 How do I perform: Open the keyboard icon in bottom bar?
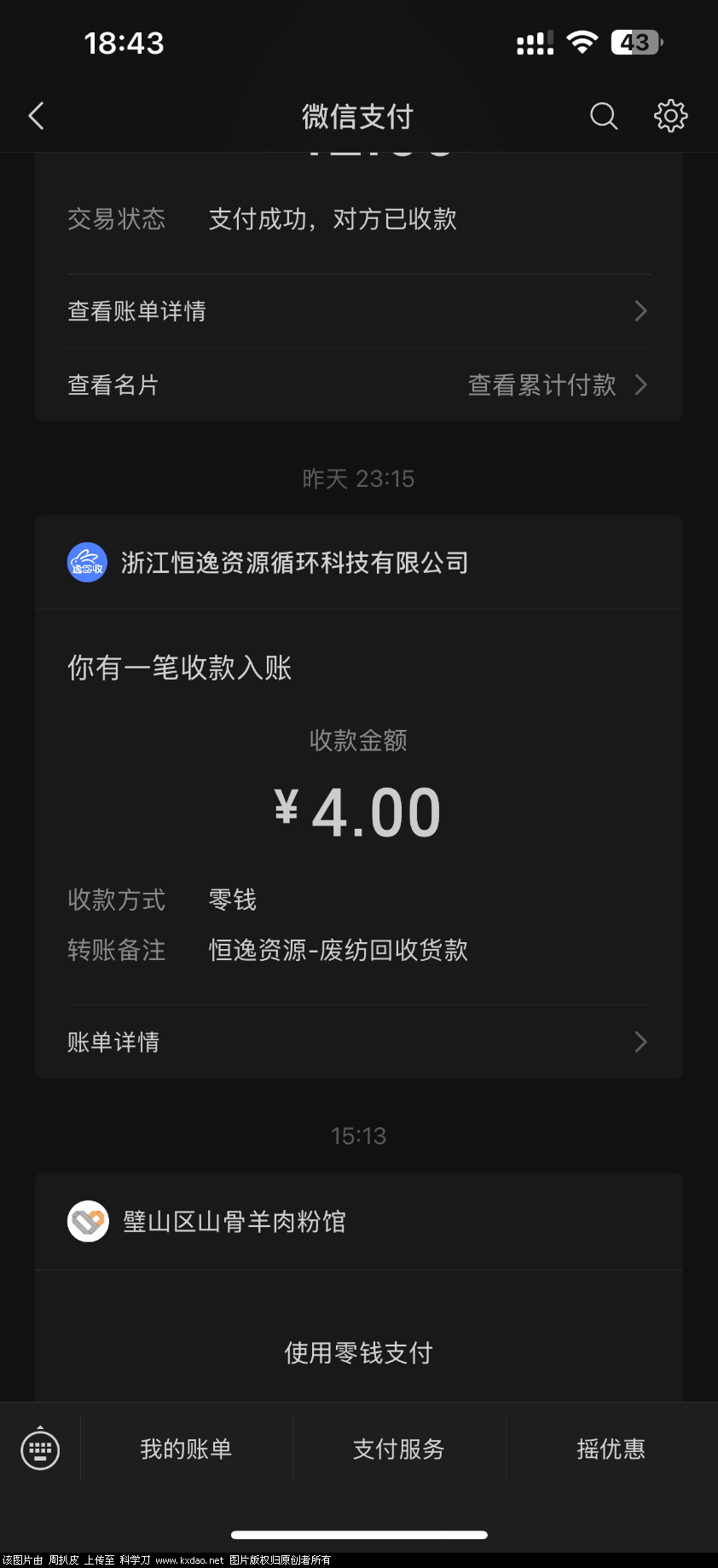tap(41, 1449)
